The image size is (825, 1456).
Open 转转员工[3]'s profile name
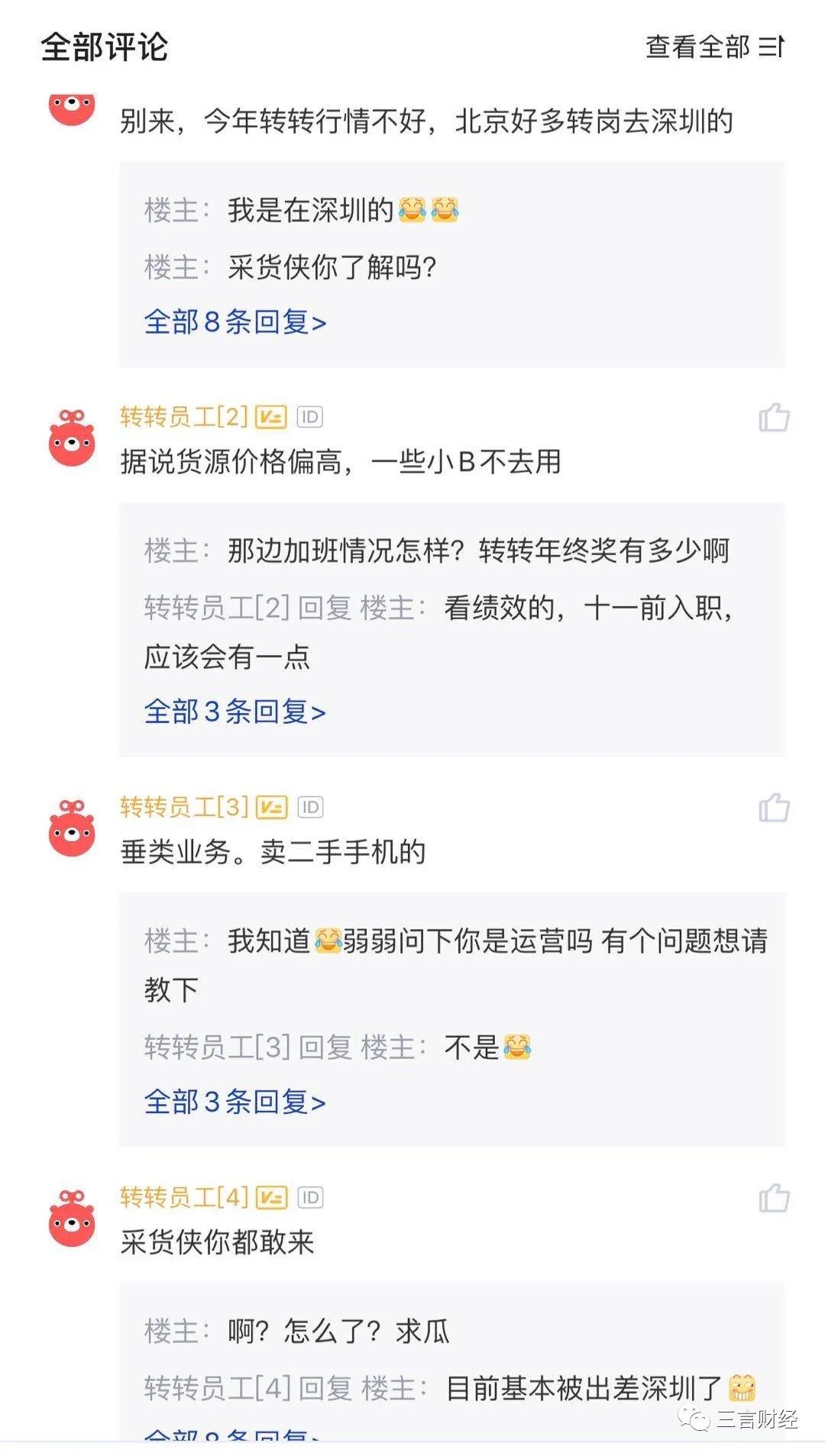click(184, 806)
